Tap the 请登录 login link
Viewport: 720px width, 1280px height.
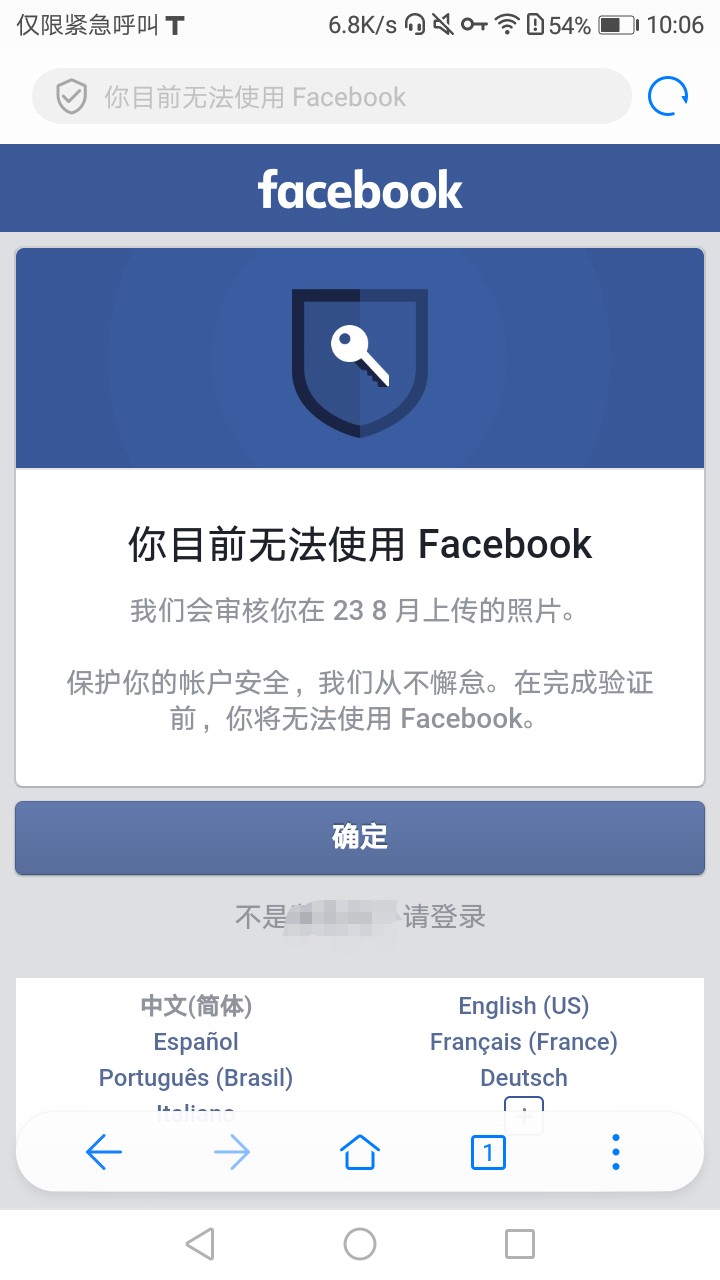pyautogui.click(x=445, y=916)
